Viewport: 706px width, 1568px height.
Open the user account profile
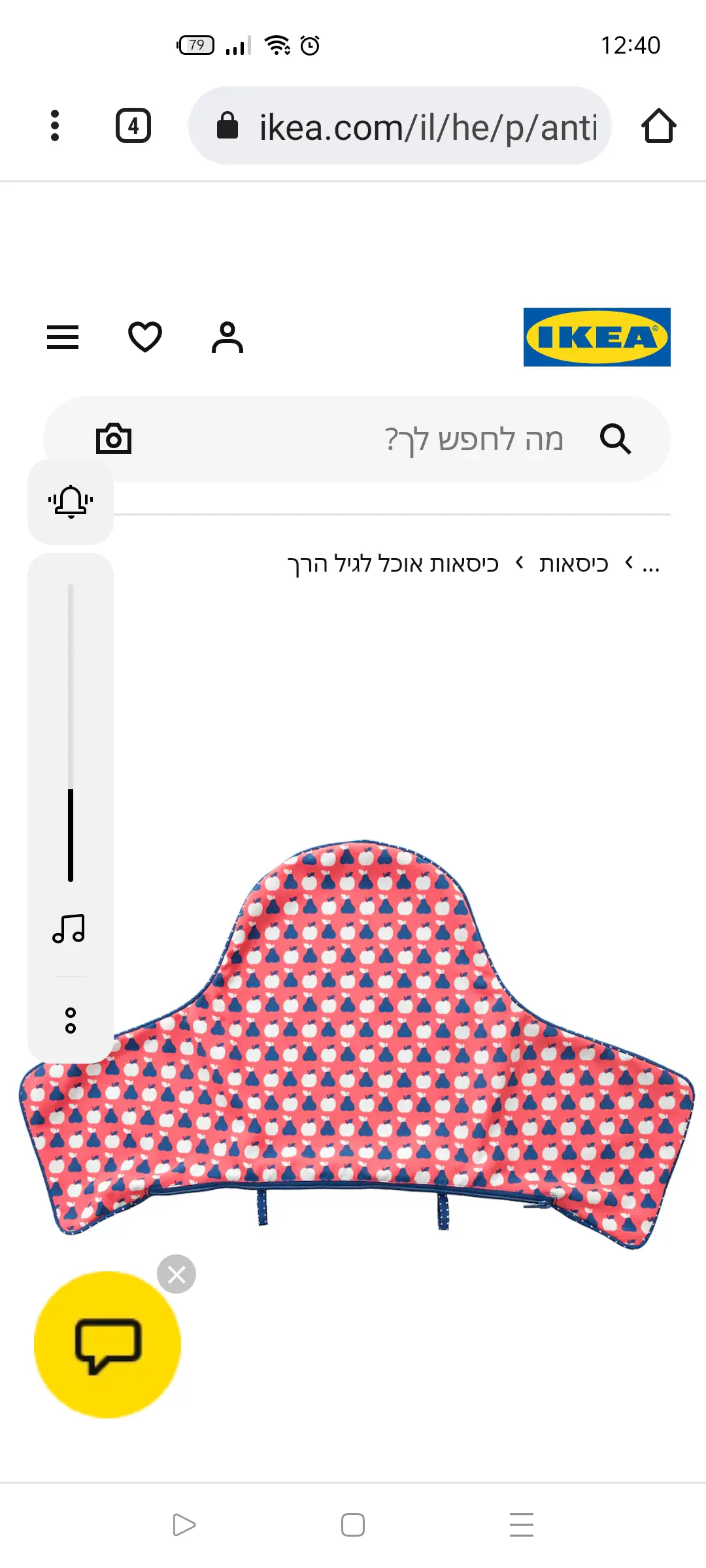[x=227, y=337]
